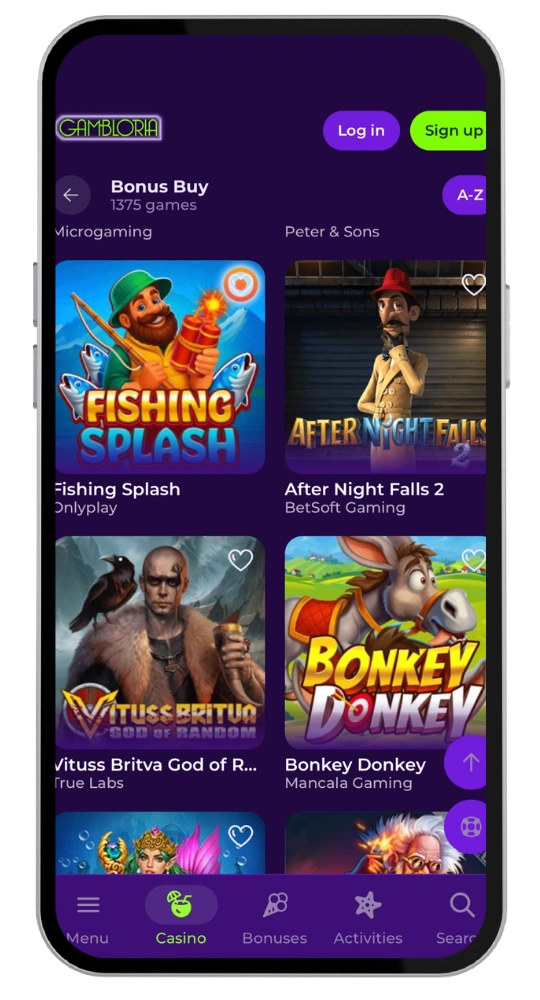Open the Search tab
Image resolution: width=540 pixels, height=1000 pixels.
pyautogui.click(x=460, y=920)
